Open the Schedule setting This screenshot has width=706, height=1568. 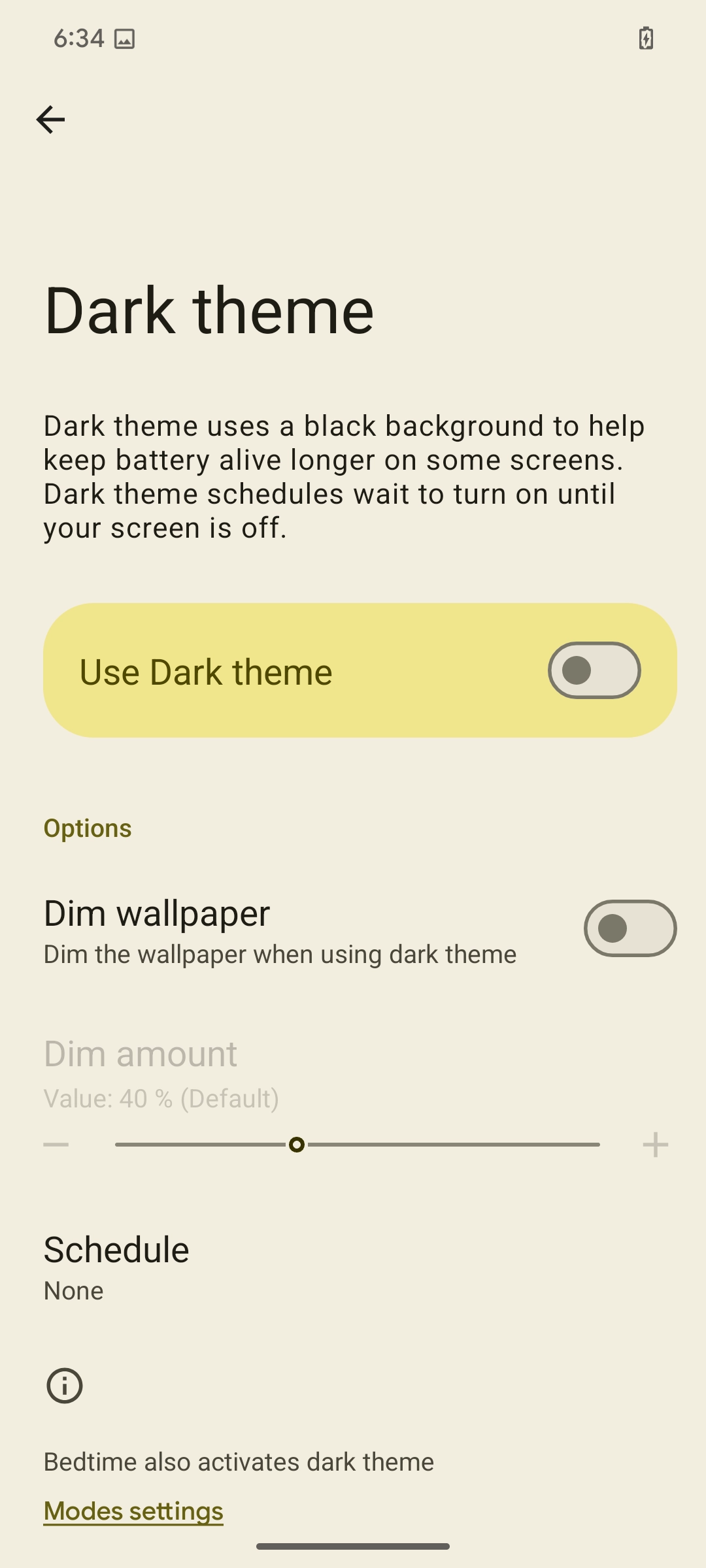pos(118,1267)
